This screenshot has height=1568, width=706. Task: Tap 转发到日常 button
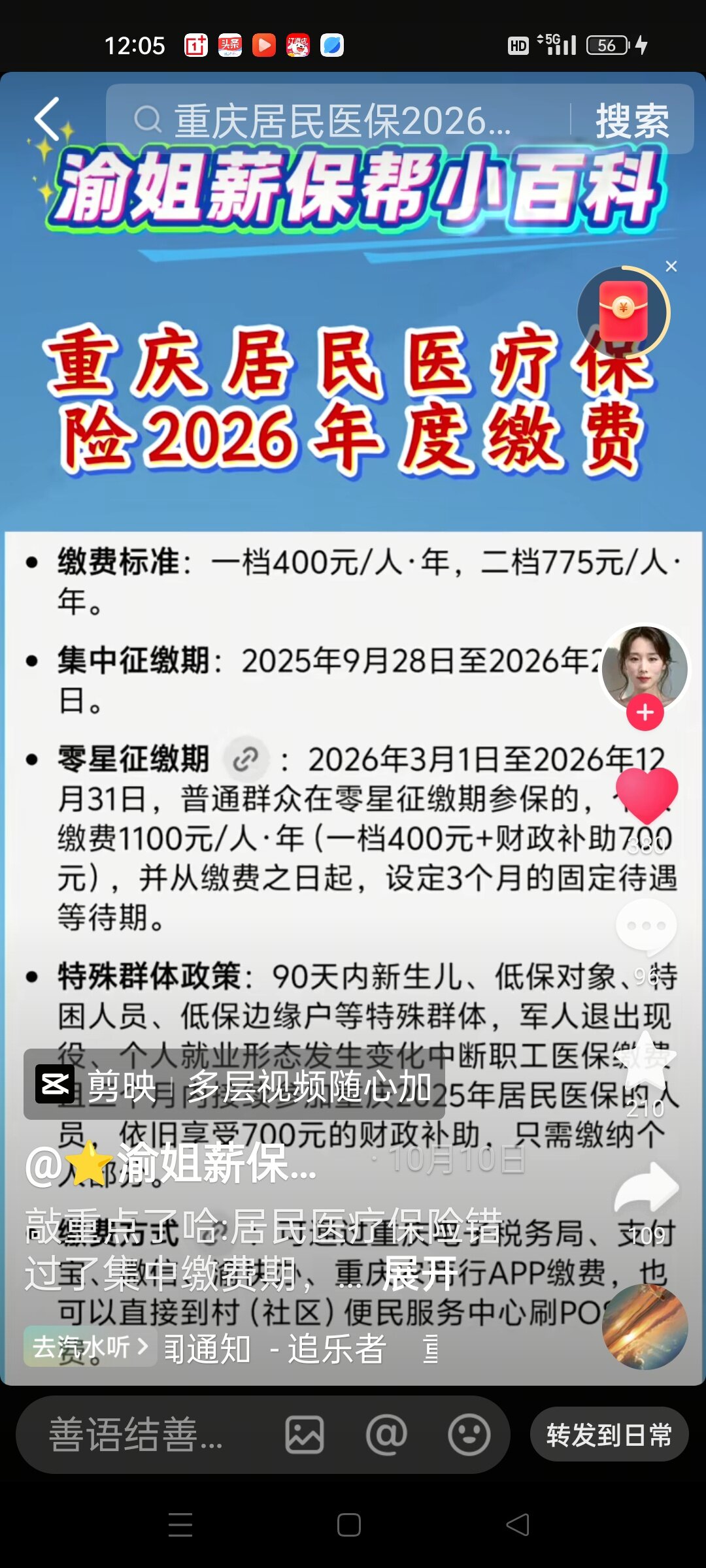[x=609, y=1435]
